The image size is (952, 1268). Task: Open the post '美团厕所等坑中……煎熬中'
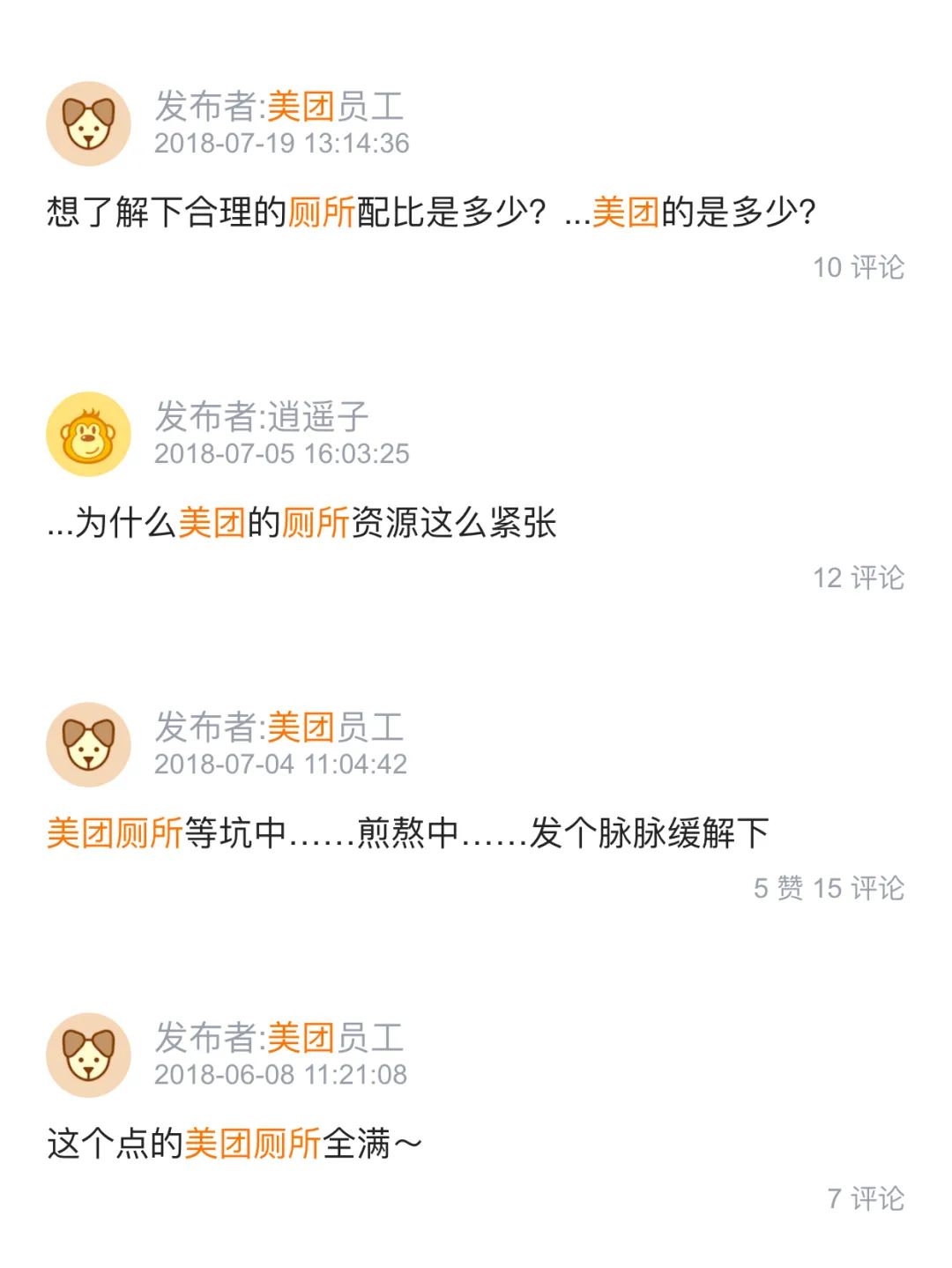pos(407,833)
